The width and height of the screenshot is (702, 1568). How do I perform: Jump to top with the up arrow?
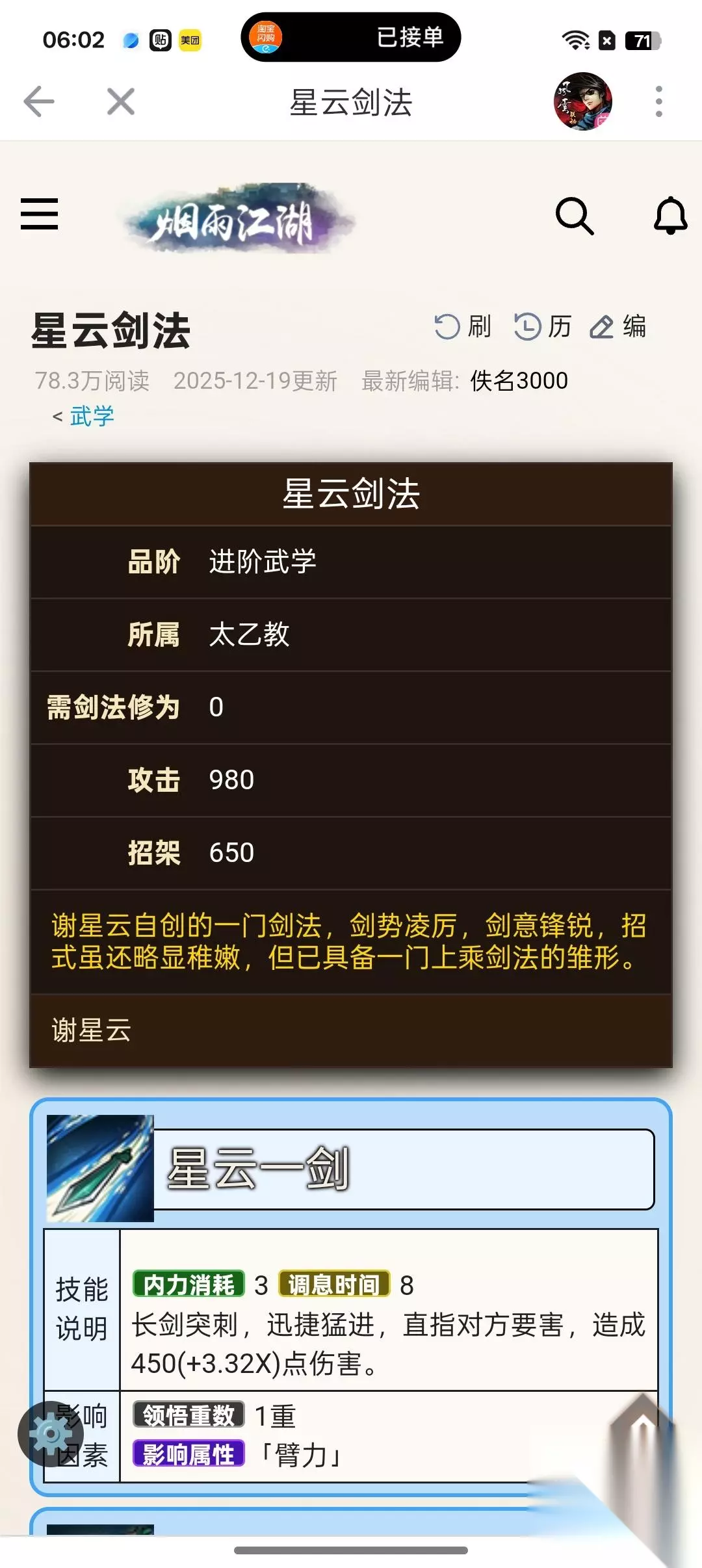coord(643,1430)
